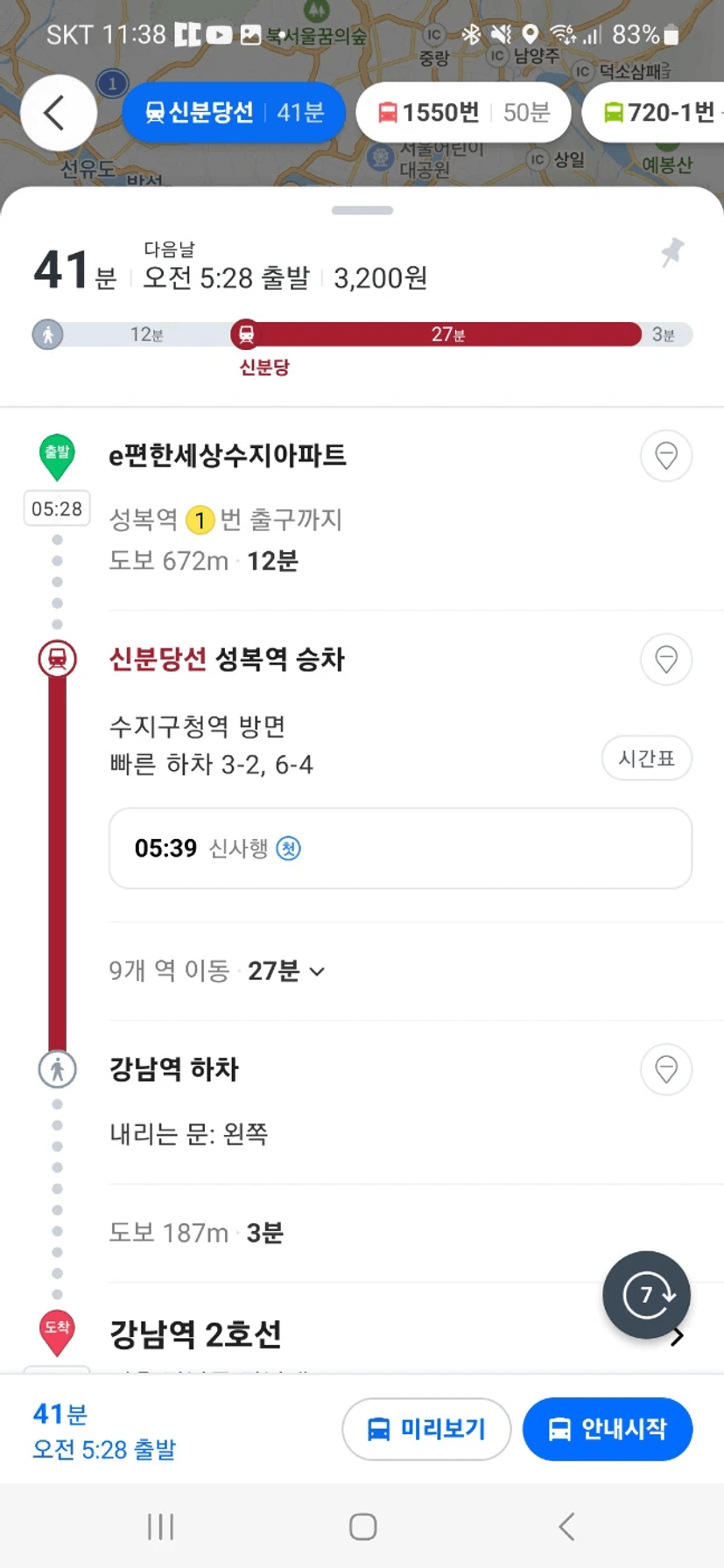Switch to the 1550번 50분 route
The image size is (724, 1568).
tap(463, 112)
